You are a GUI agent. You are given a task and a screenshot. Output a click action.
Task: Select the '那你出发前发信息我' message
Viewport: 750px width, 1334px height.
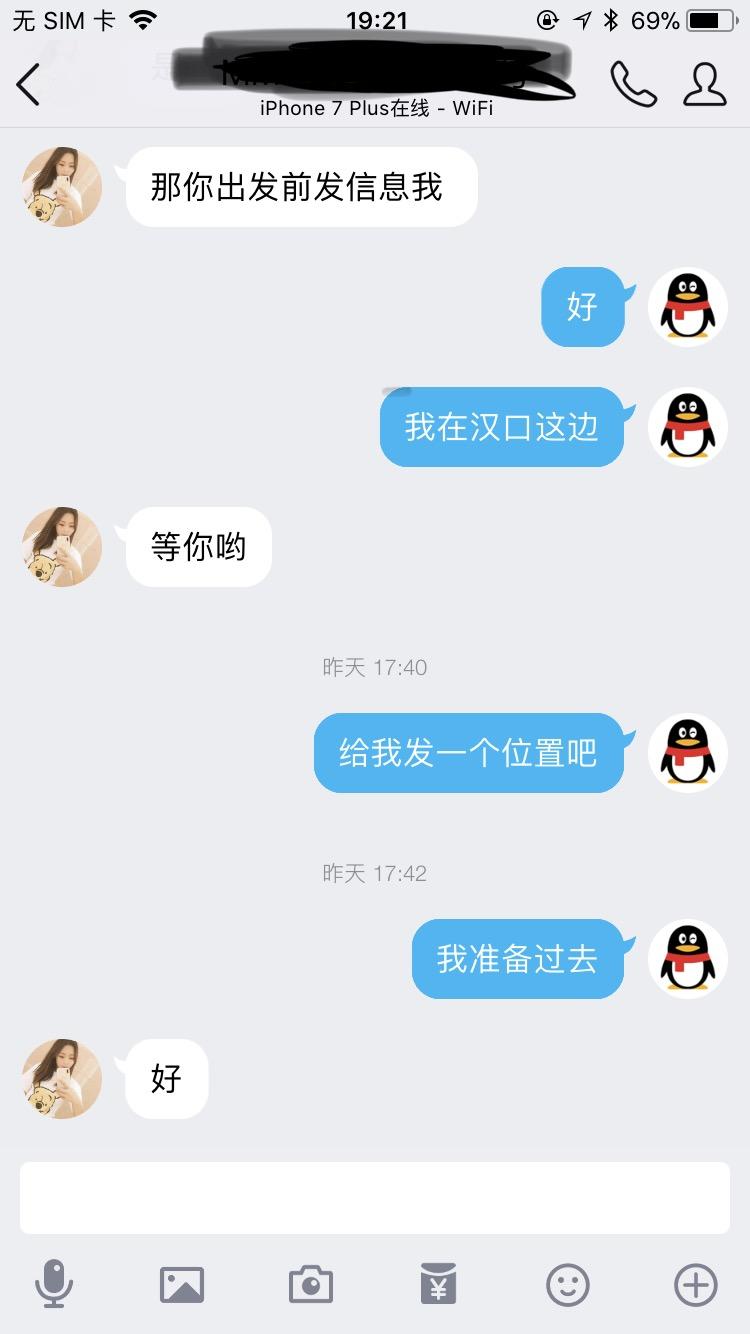coord(300,187)
